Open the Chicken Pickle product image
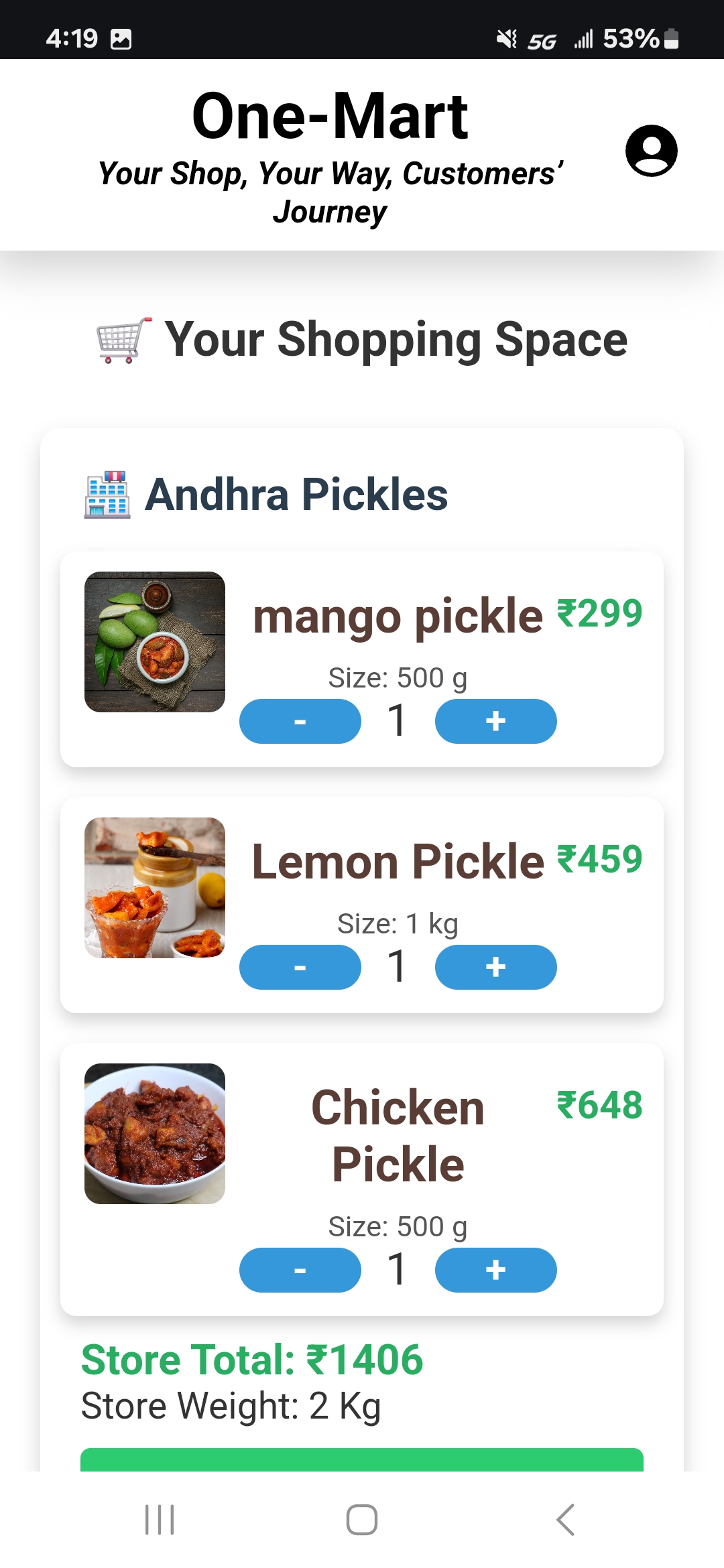The width and height of the screenshot is (724, 1568). 155,1134
